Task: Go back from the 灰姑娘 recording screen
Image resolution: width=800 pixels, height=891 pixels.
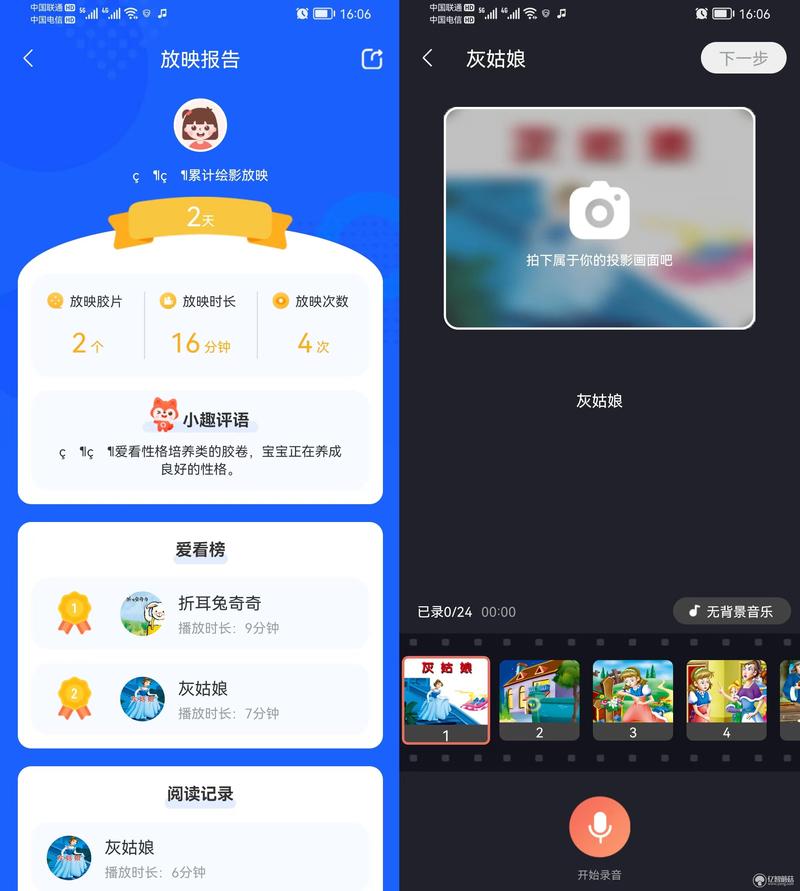Action: tap(428, 59)
